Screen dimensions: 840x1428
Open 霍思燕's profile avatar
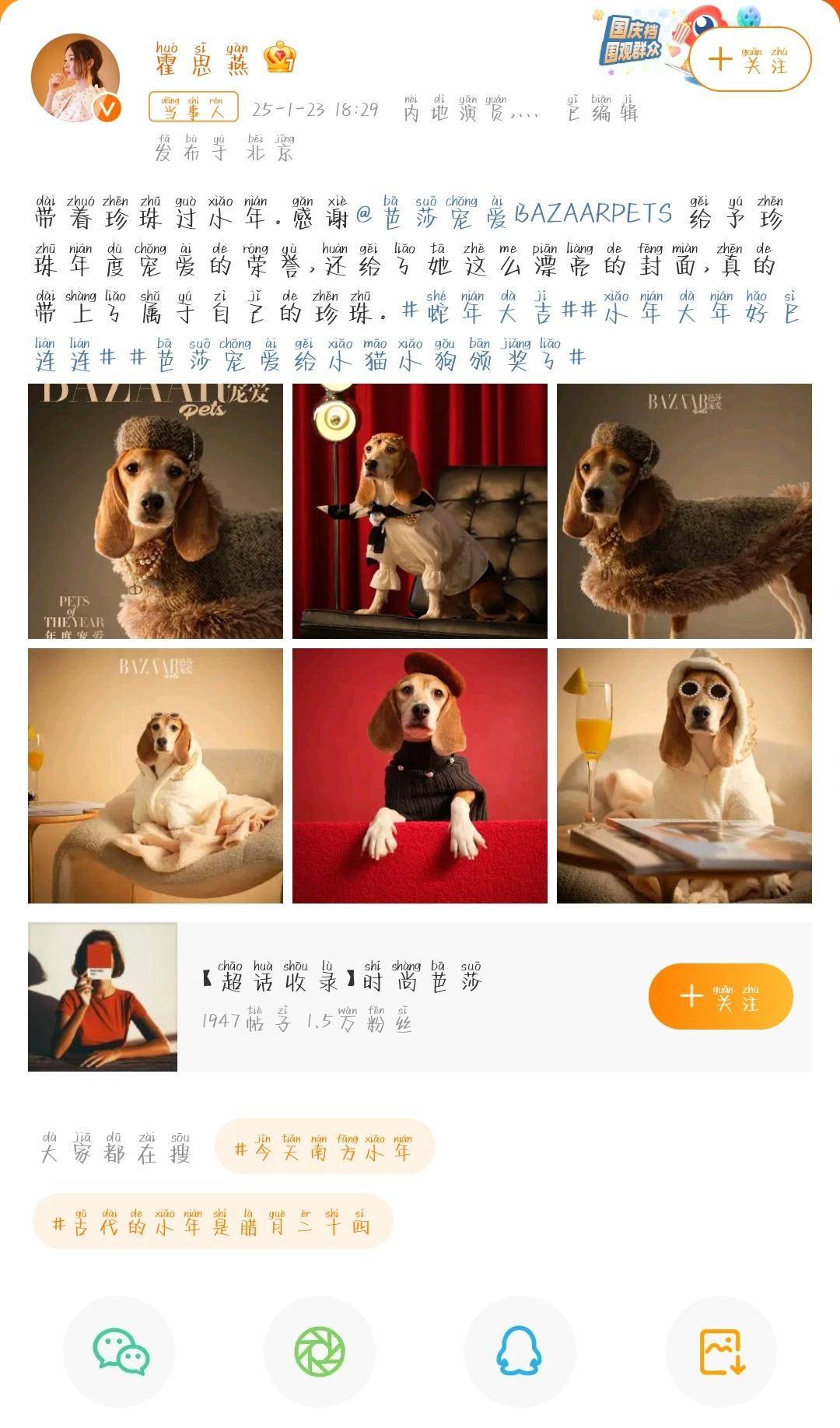click(x=75, y=78)
